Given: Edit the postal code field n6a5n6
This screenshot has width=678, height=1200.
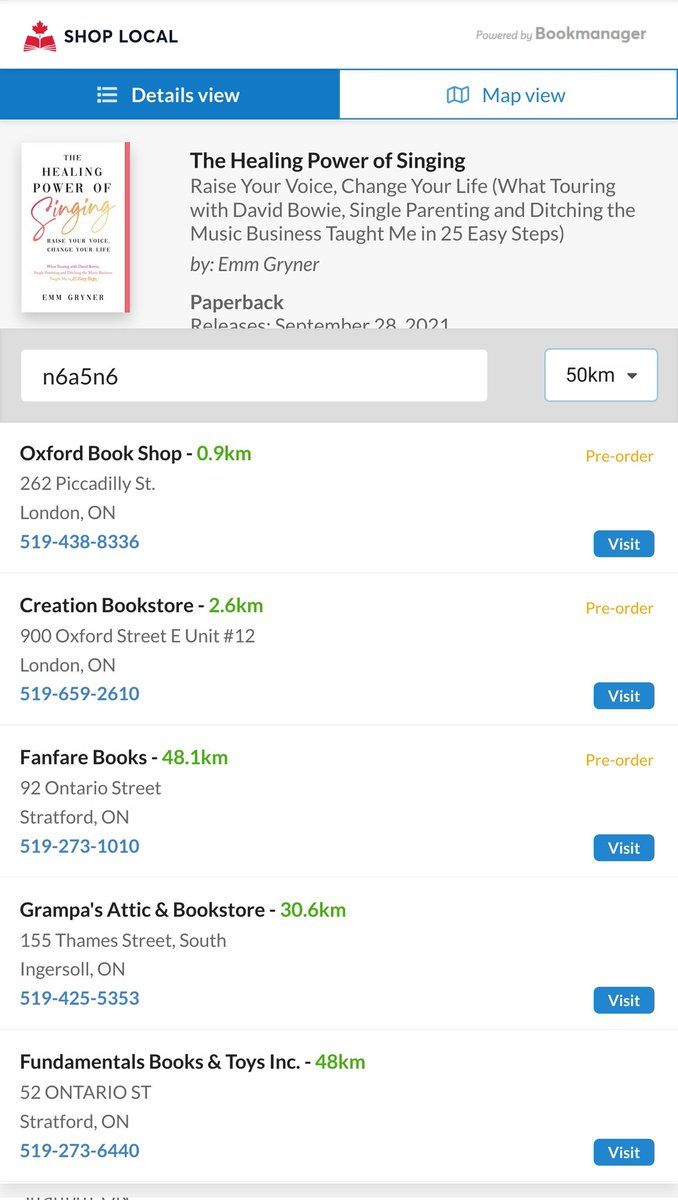Looking at the screenshot, I should coord(254,376).
